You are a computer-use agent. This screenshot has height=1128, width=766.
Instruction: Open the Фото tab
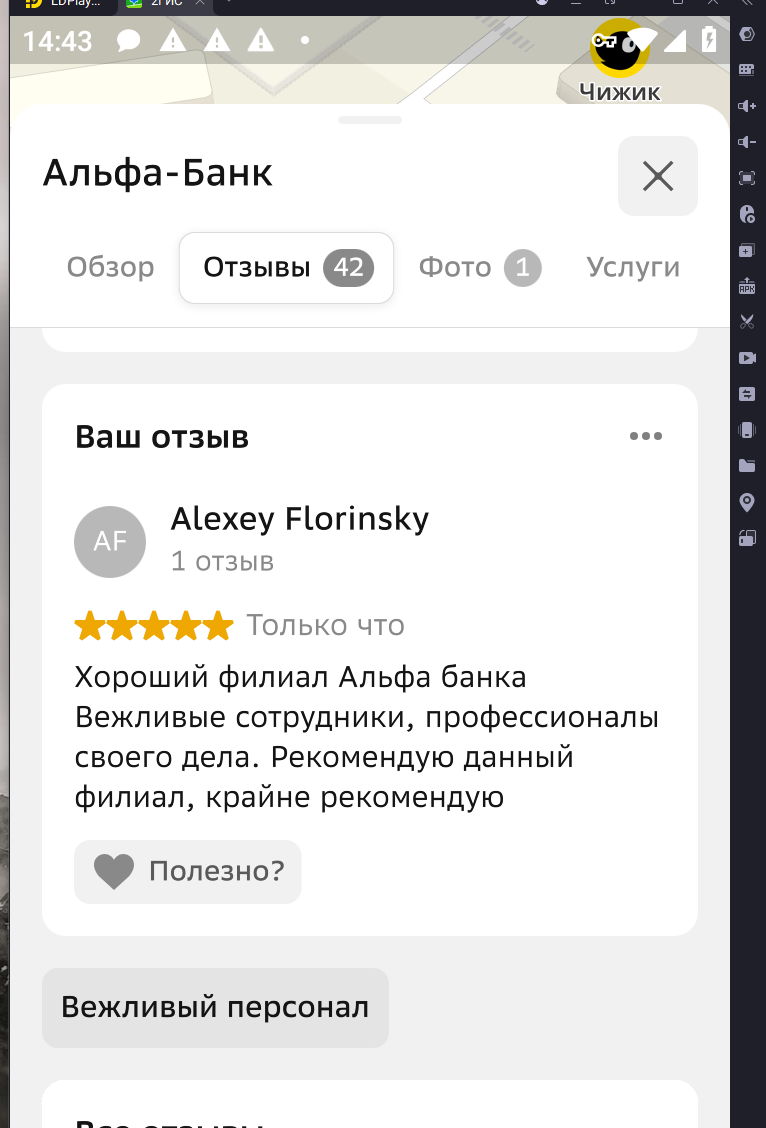(x=479, y=268)
